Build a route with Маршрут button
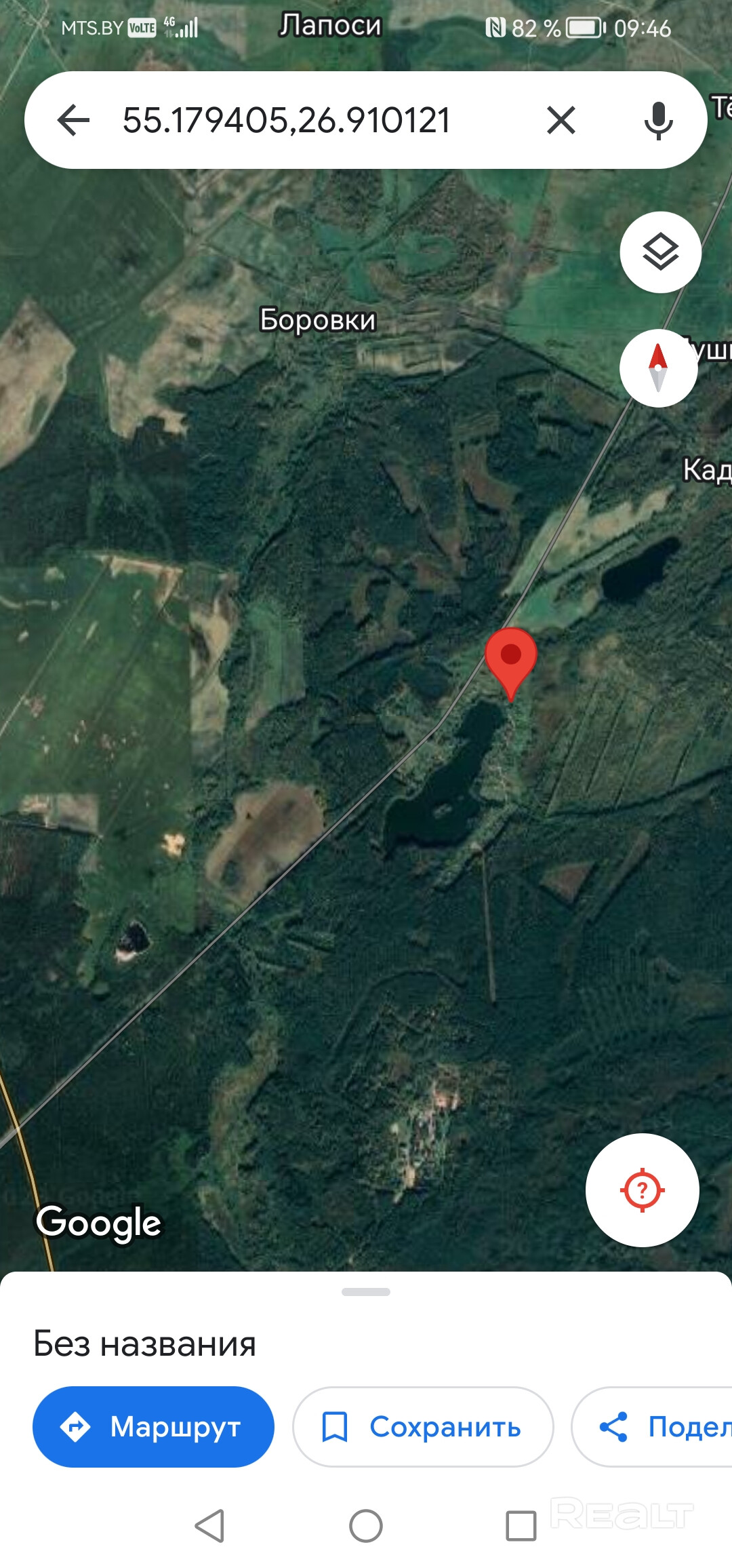 (153, 1427)
